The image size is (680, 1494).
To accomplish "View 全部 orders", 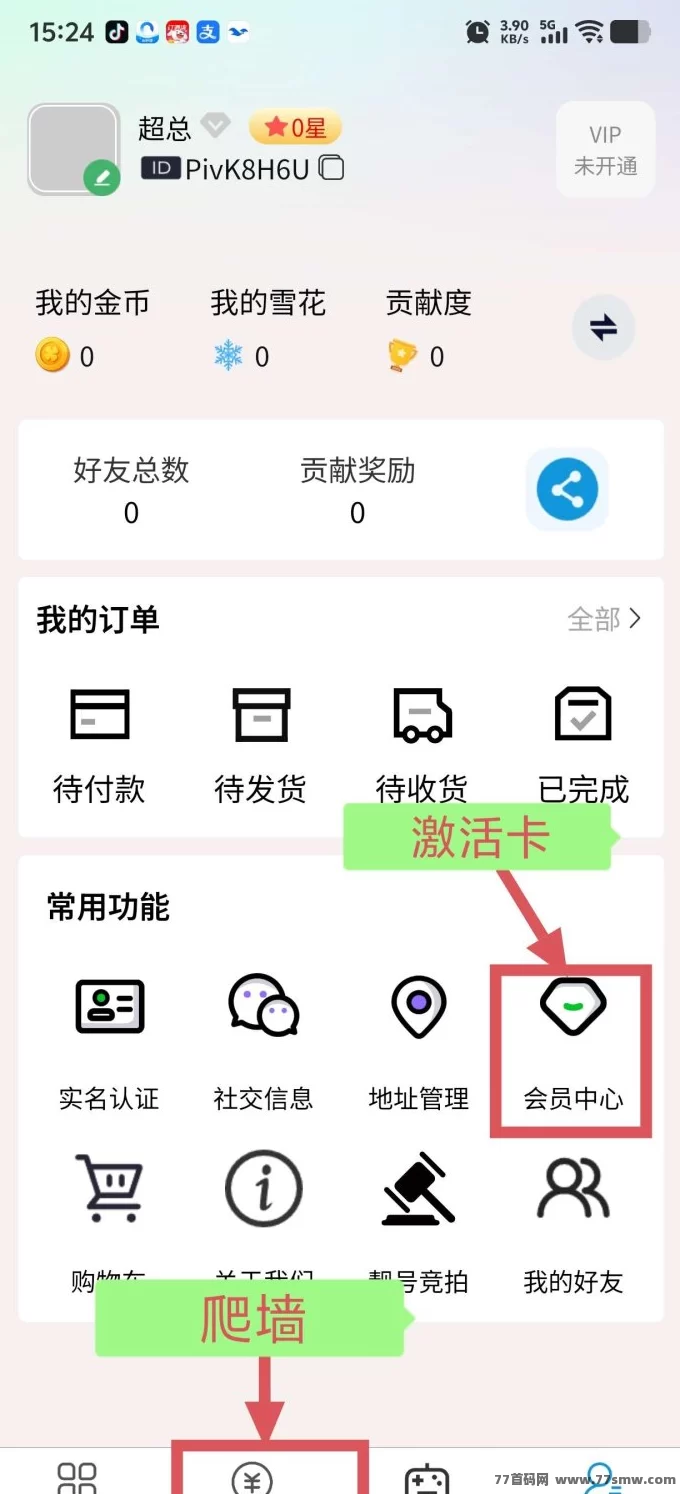I will tap(604, 620).
